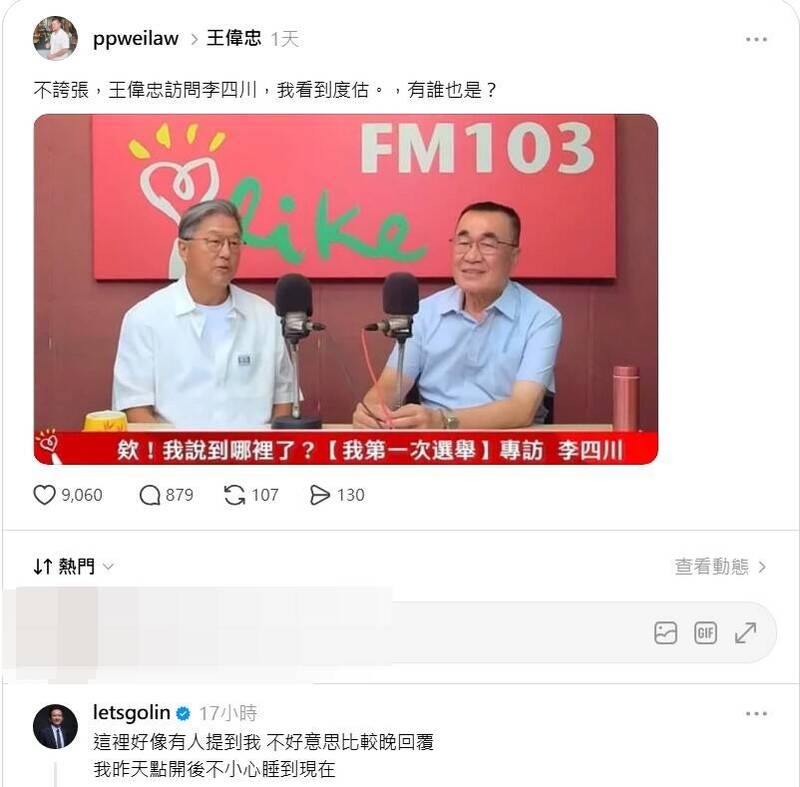Repost ppweilaw's post
Screen dimensions: 800x787
coord(251,495)
